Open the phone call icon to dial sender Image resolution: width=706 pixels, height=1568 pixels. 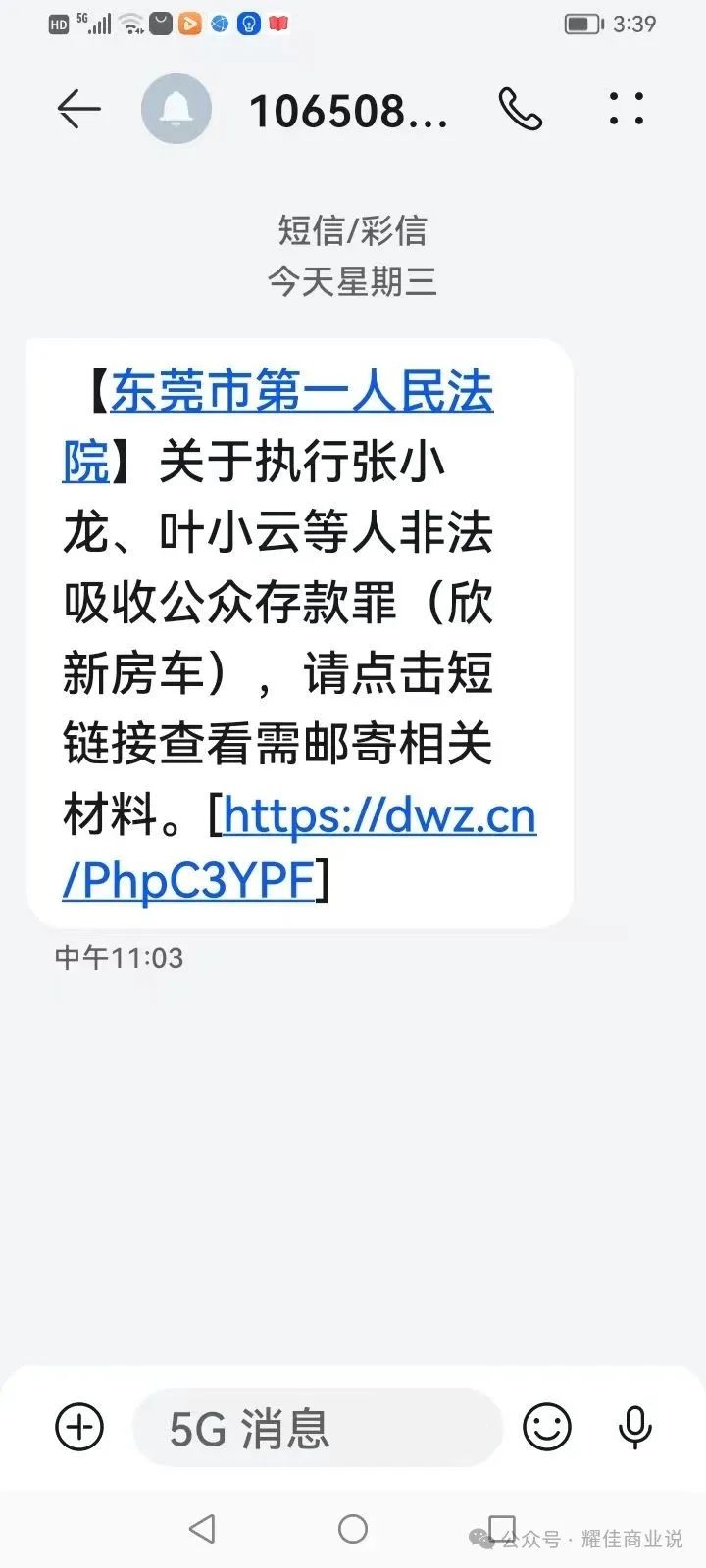click(x=522, y=109)
